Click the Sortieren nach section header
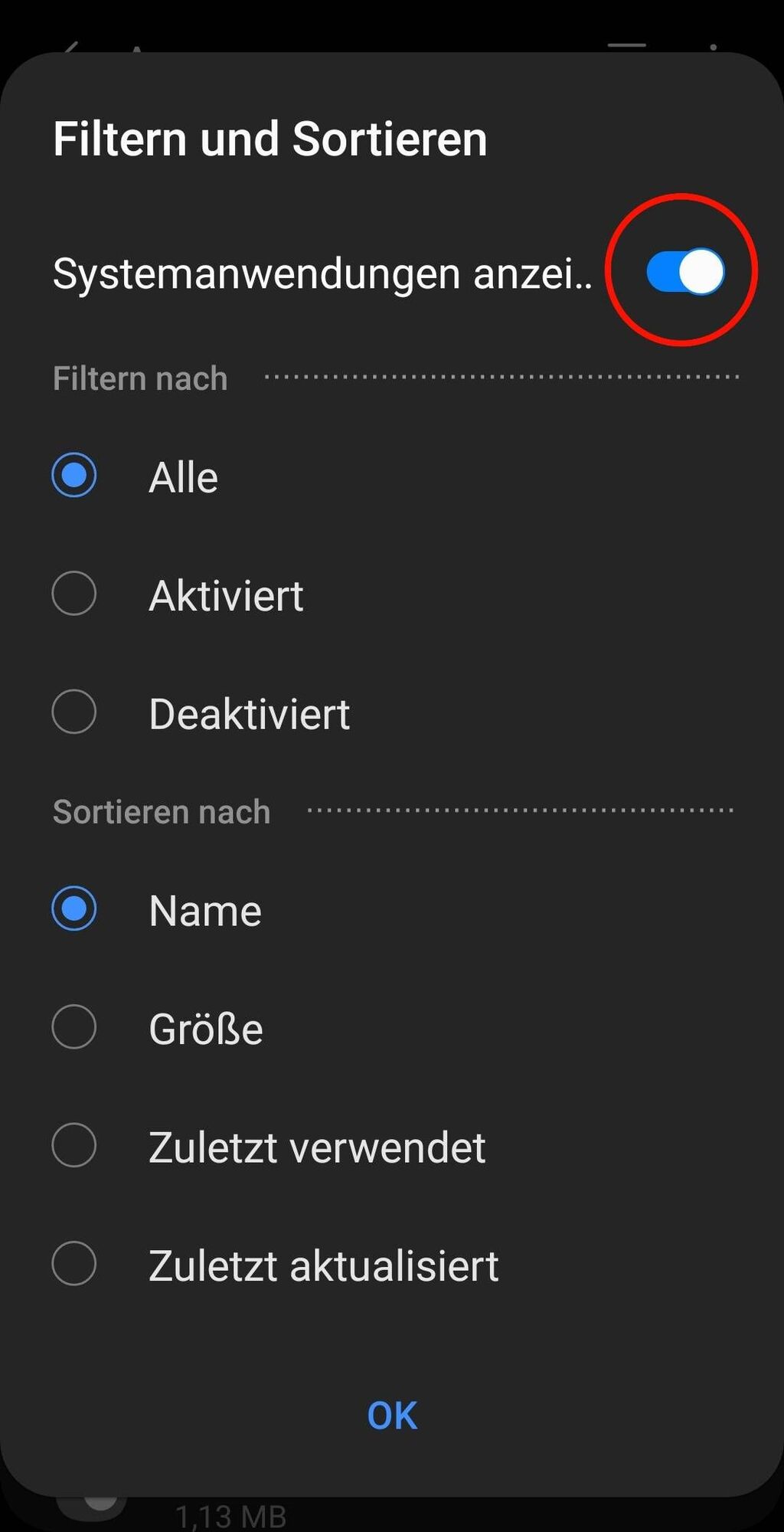This screenshot has width=784, height=1532. pyautogui.click(x=161, y=810)
